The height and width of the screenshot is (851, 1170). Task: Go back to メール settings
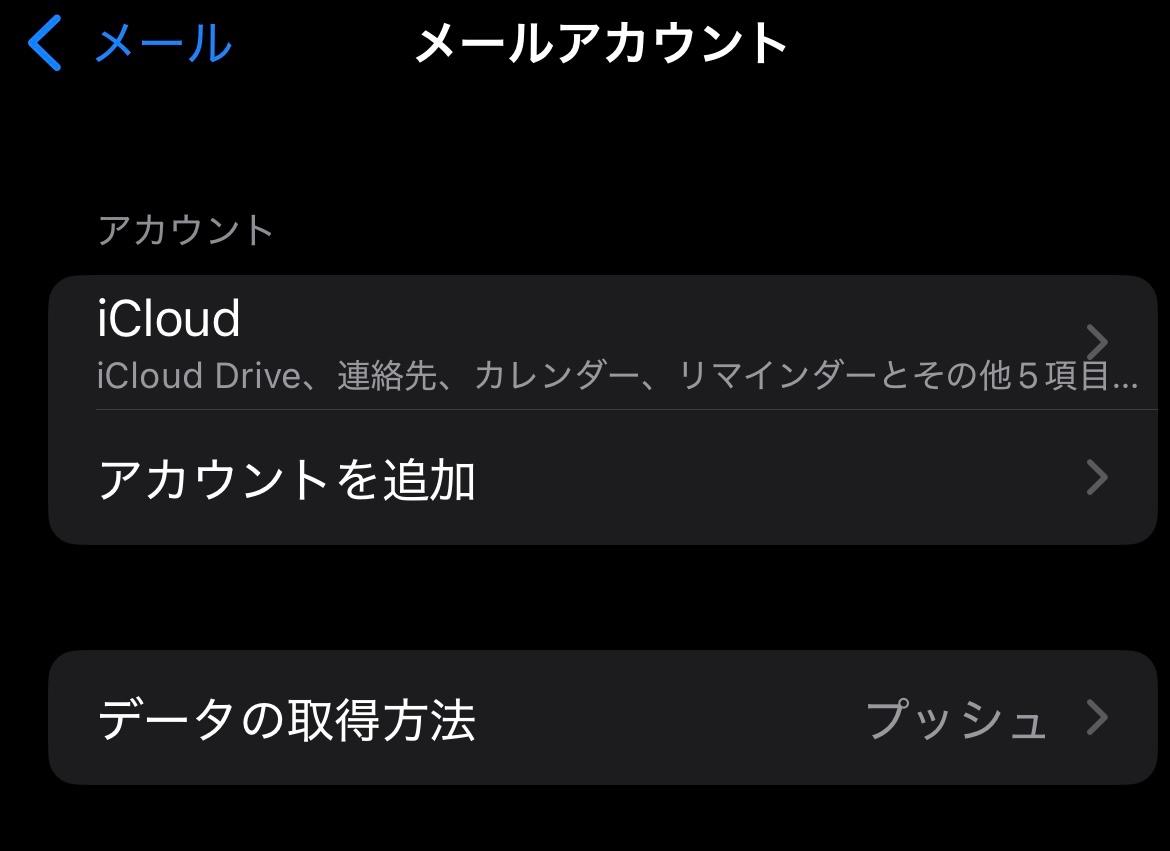[x=130, y=45]
